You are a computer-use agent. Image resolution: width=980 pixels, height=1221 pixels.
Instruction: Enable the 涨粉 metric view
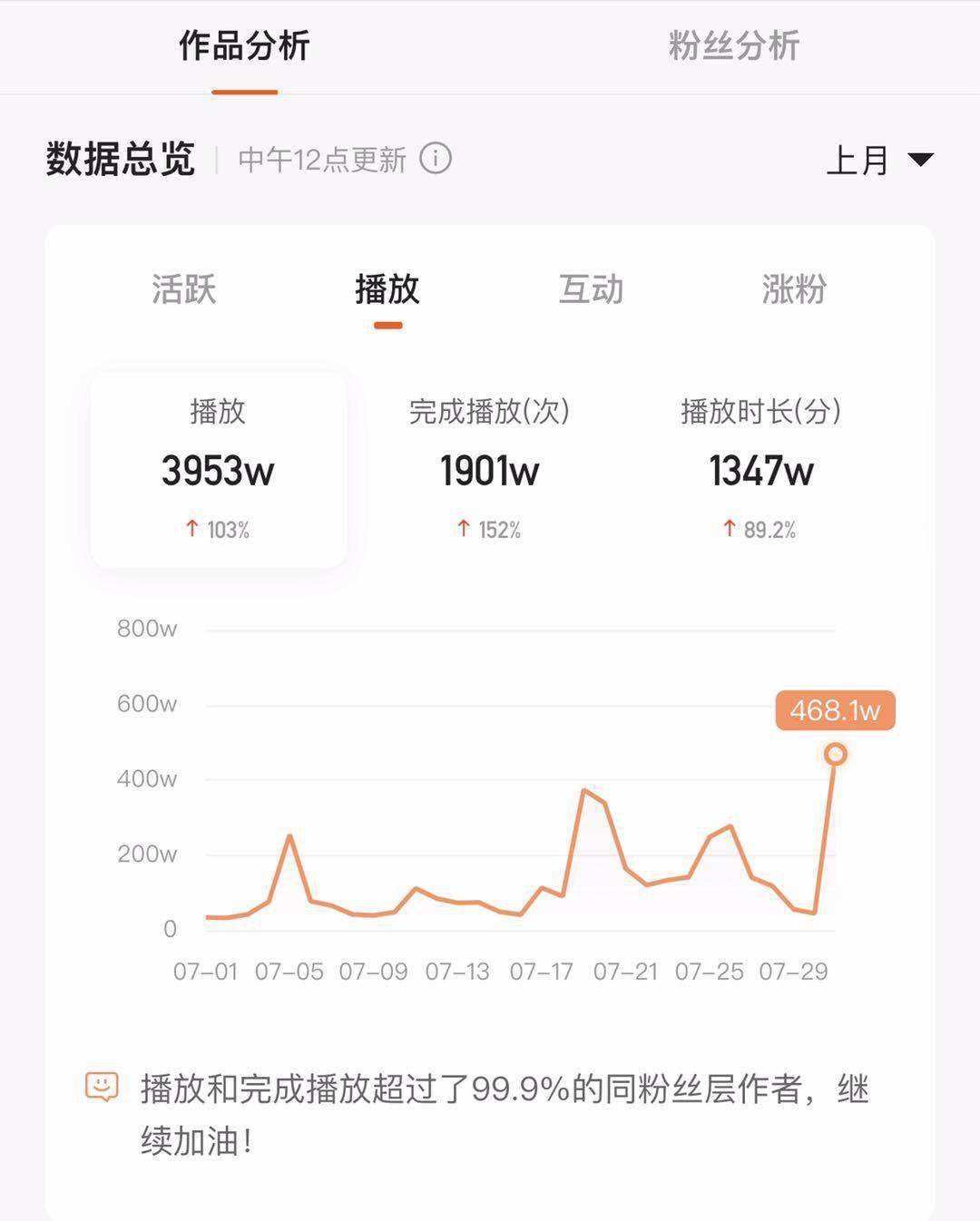794,290
